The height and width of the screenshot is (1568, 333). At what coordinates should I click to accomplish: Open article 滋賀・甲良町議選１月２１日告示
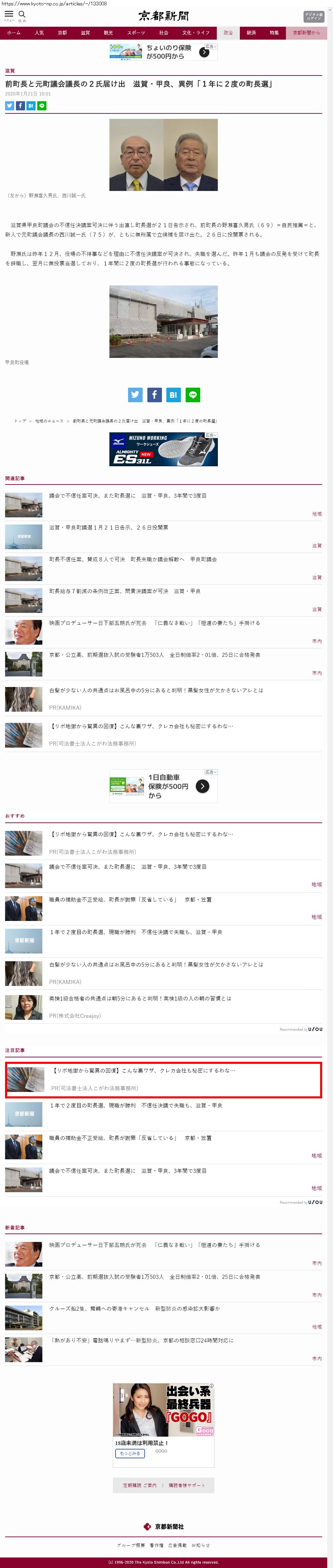(x=108, y=527)
